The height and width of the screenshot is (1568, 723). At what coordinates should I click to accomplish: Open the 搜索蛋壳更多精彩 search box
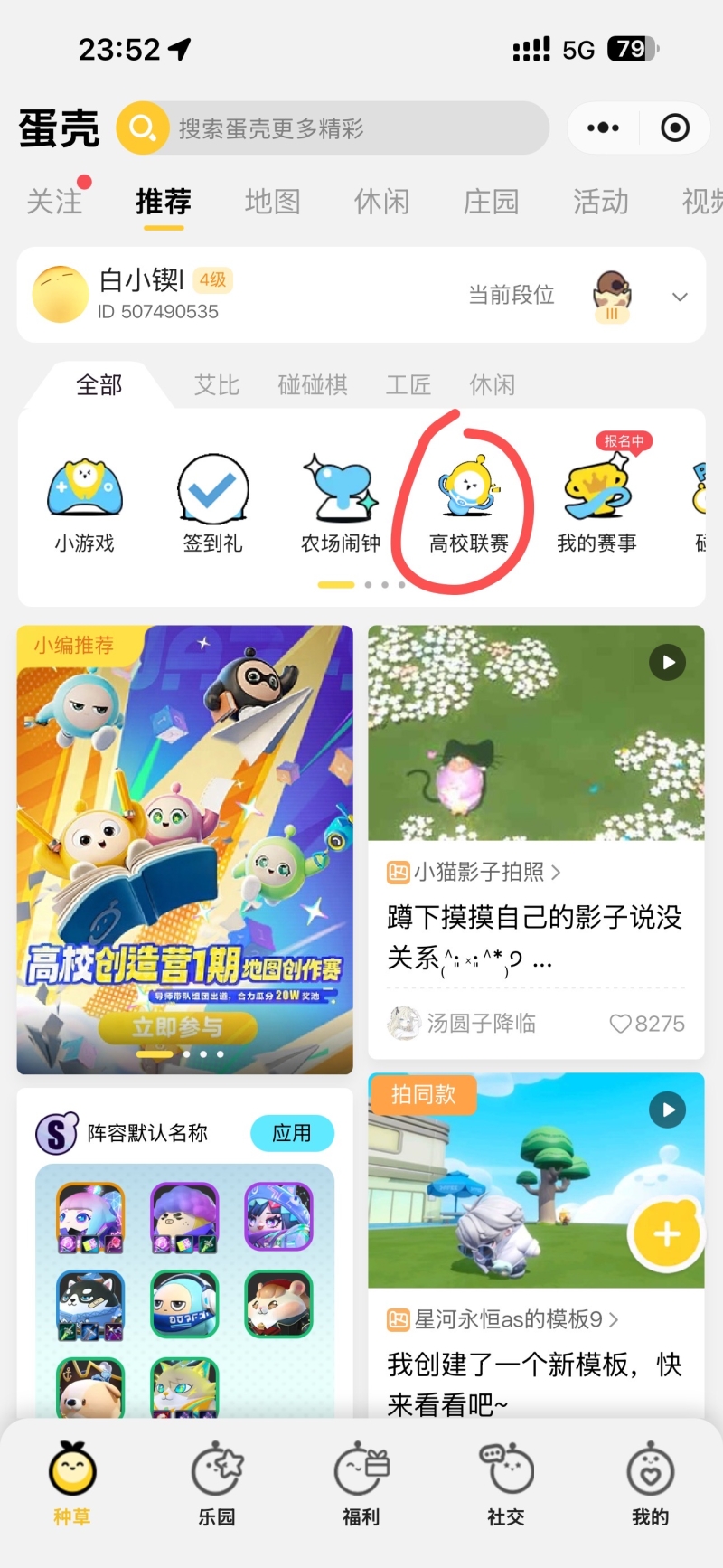(x=352, y=128)
